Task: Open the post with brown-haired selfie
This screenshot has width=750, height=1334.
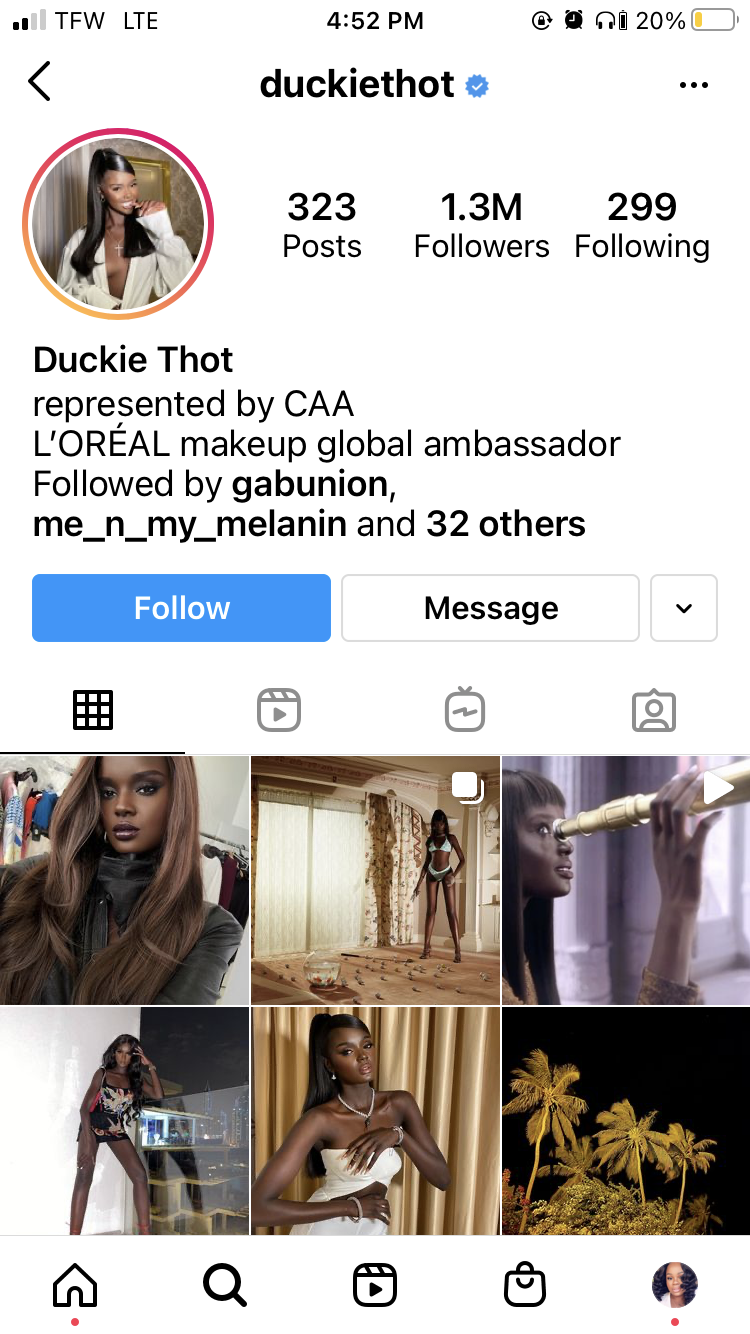Action: (x=124, y=880)
